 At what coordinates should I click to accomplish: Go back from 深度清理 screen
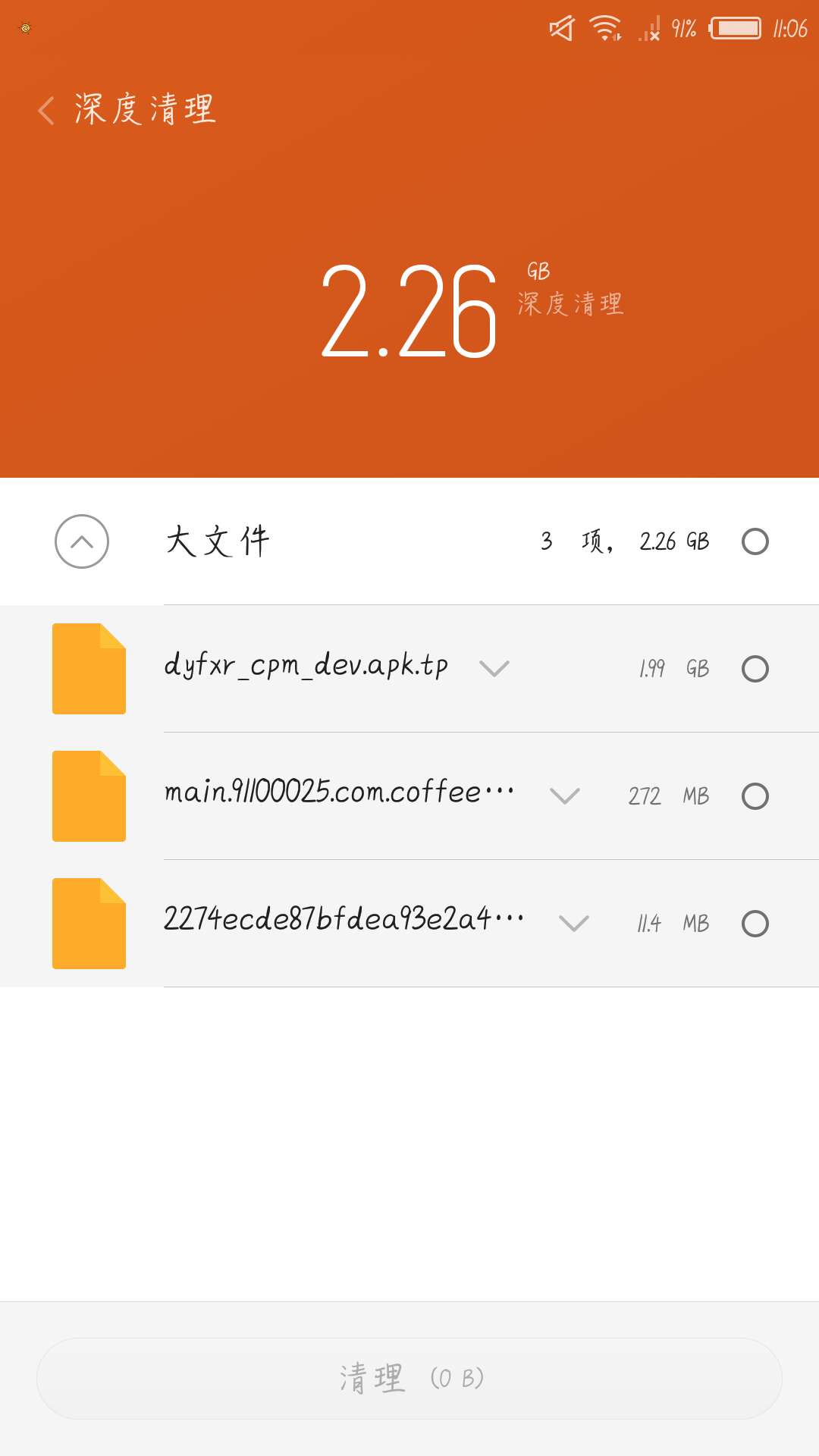[x=46, y=111]
